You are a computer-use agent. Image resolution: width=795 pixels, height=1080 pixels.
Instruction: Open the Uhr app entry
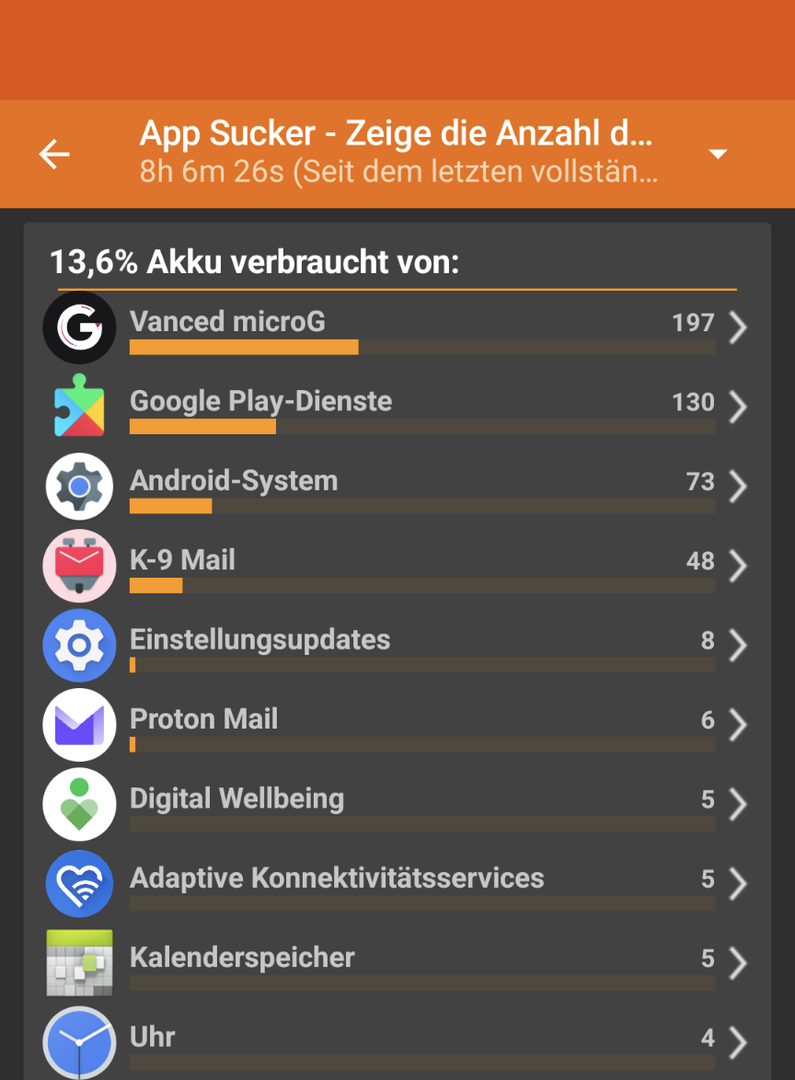[x=396, y=1041]
